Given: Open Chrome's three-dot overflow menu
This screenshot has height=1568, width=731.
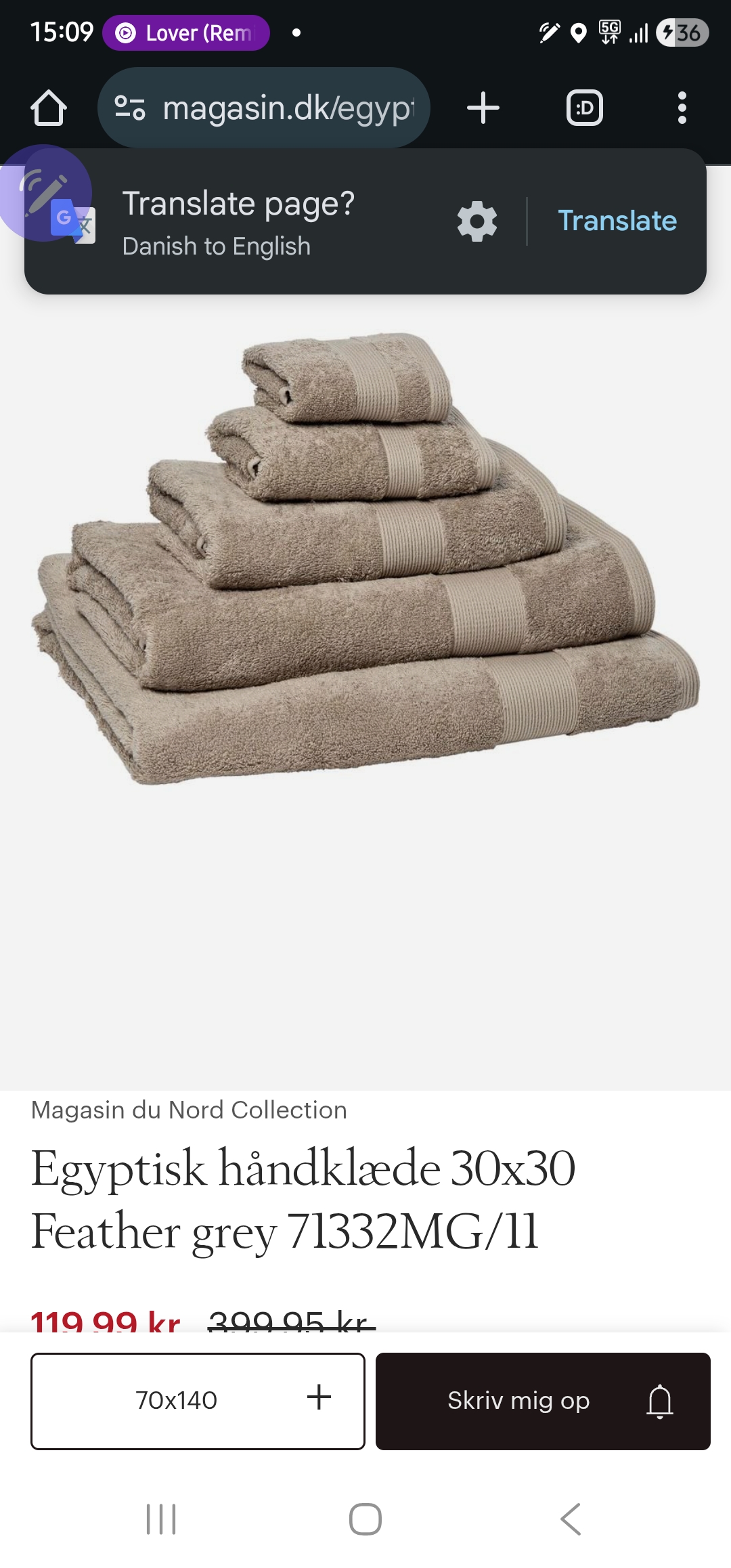Looking at the screenshot, I should pyautogui.click(x=682, y=108).
